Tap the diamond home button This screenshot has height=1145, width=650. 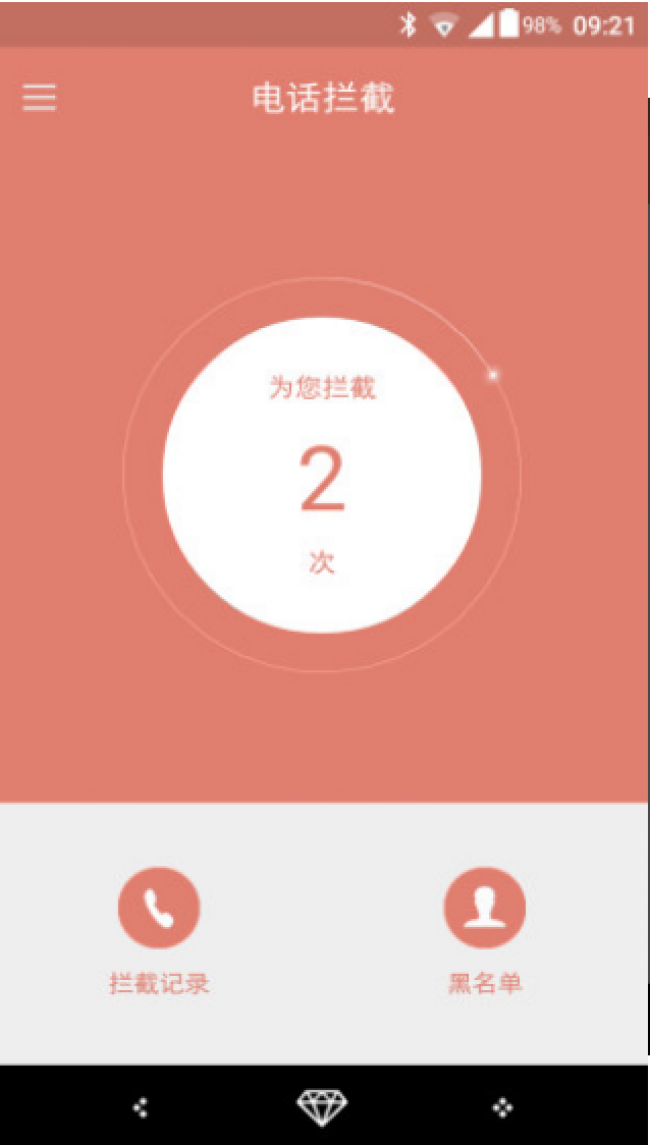(x=322, y=1106)
